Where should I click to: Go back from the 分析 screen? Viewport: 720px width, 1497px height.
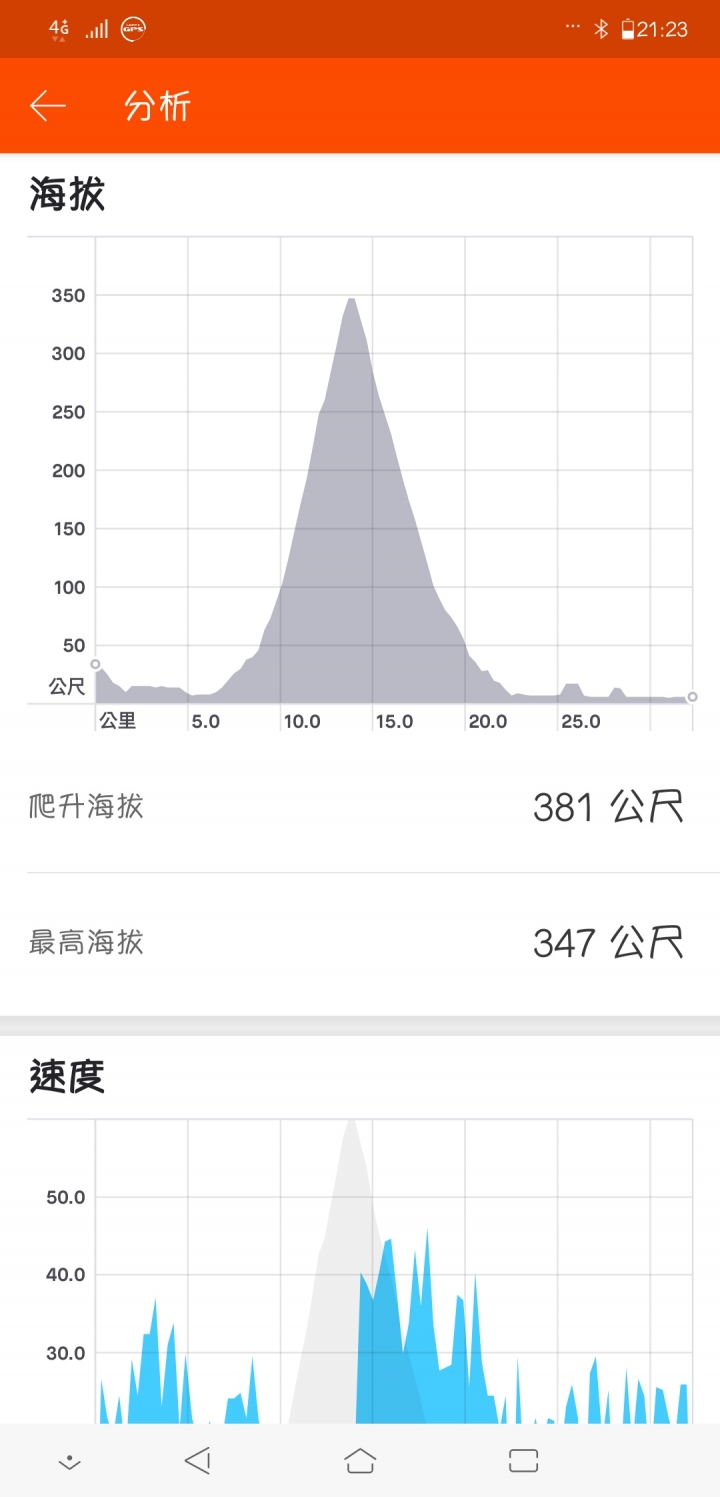47,106
